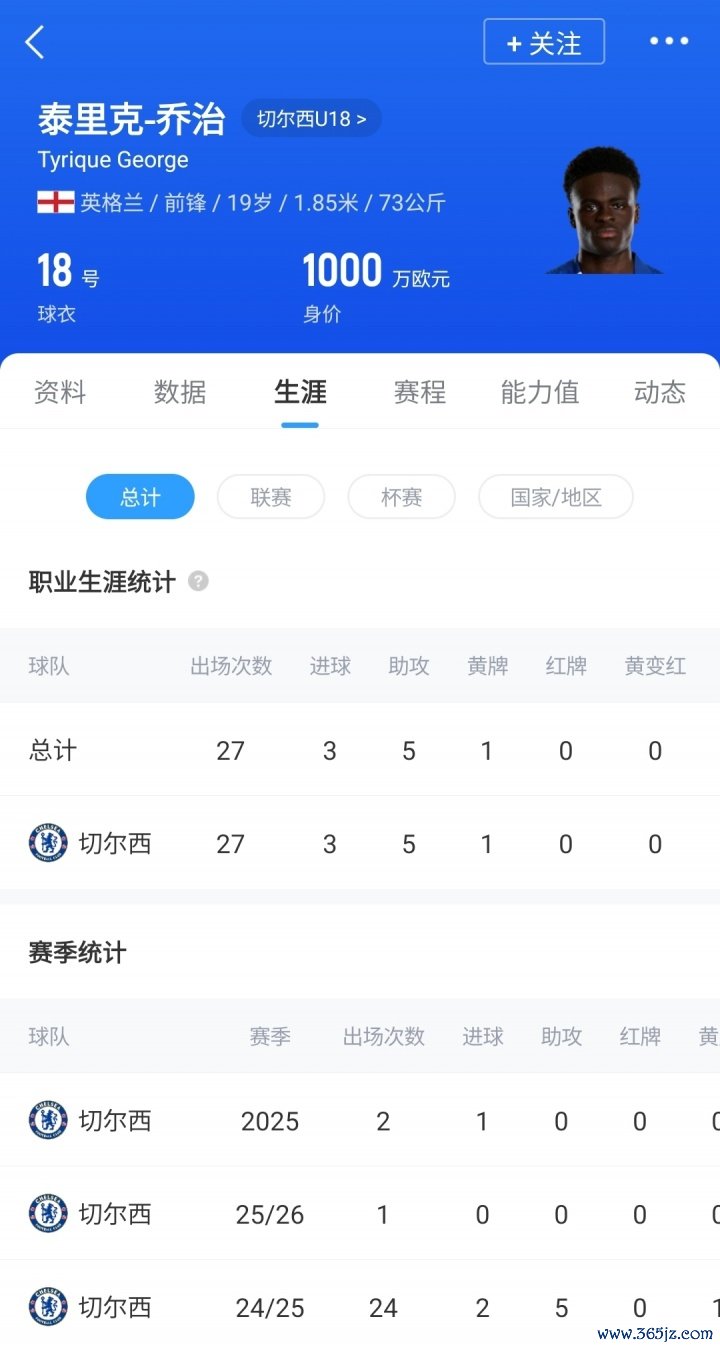Switch to the 数据 tab
The height and width of the screenshot is (1349, 720).
[180, 392]
